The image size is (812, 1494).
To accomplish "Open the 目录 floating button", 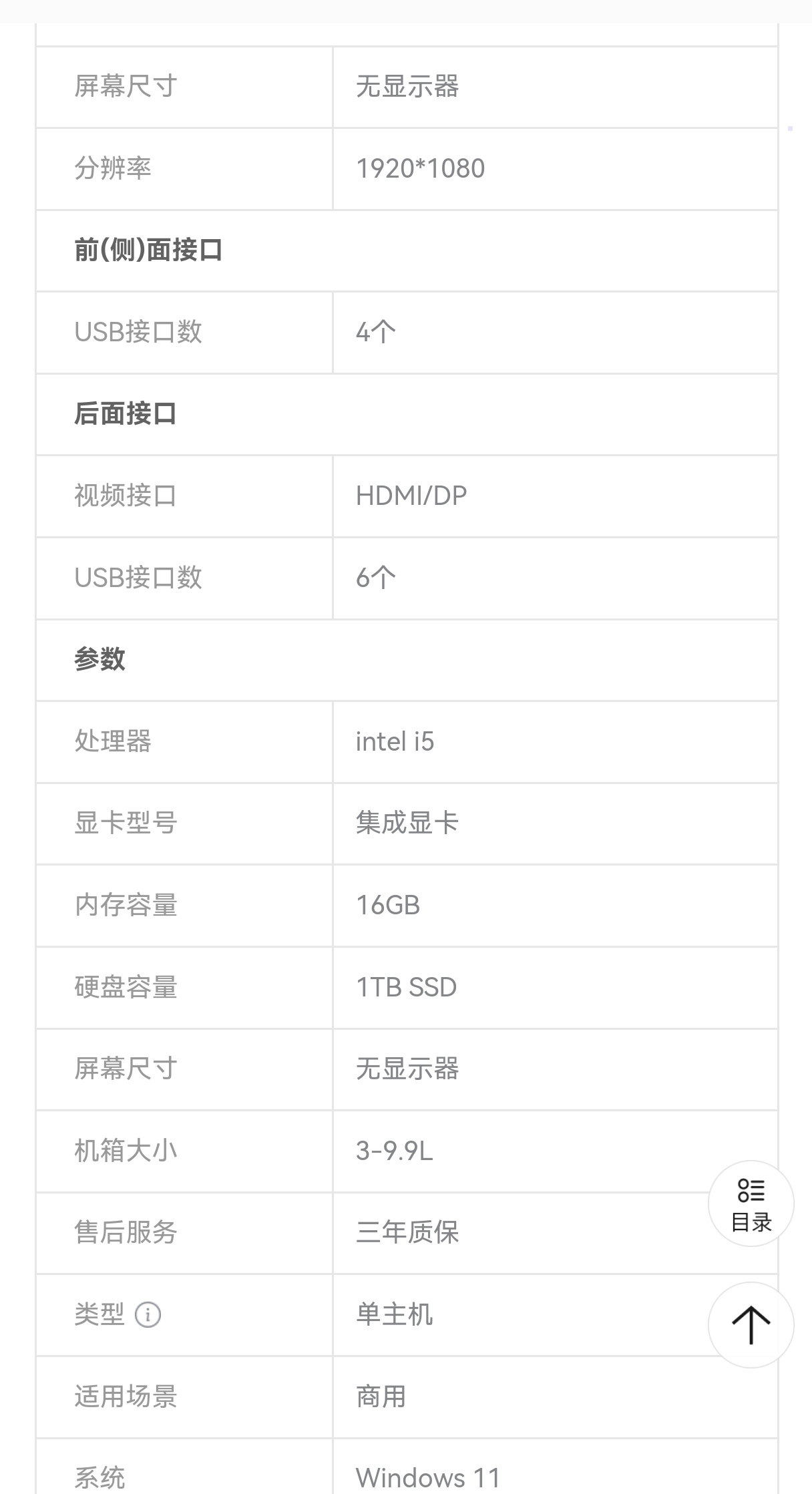I will [751, 1203].
